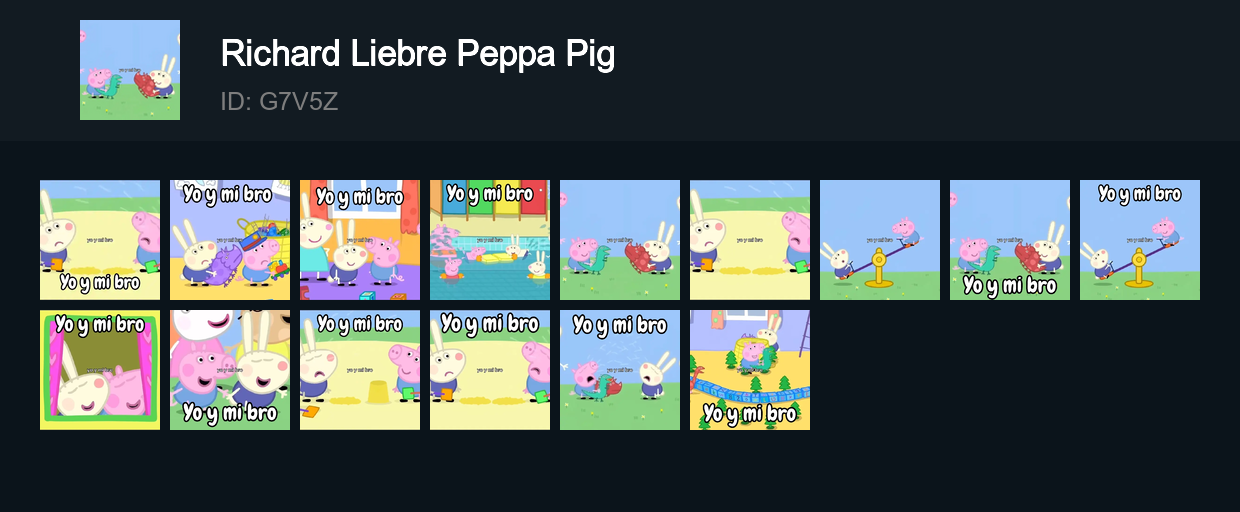Open the colorful curtains playroom sticker
This screenshot has height=512, width=1240.
pyautogui.click(x=360, y=240)
